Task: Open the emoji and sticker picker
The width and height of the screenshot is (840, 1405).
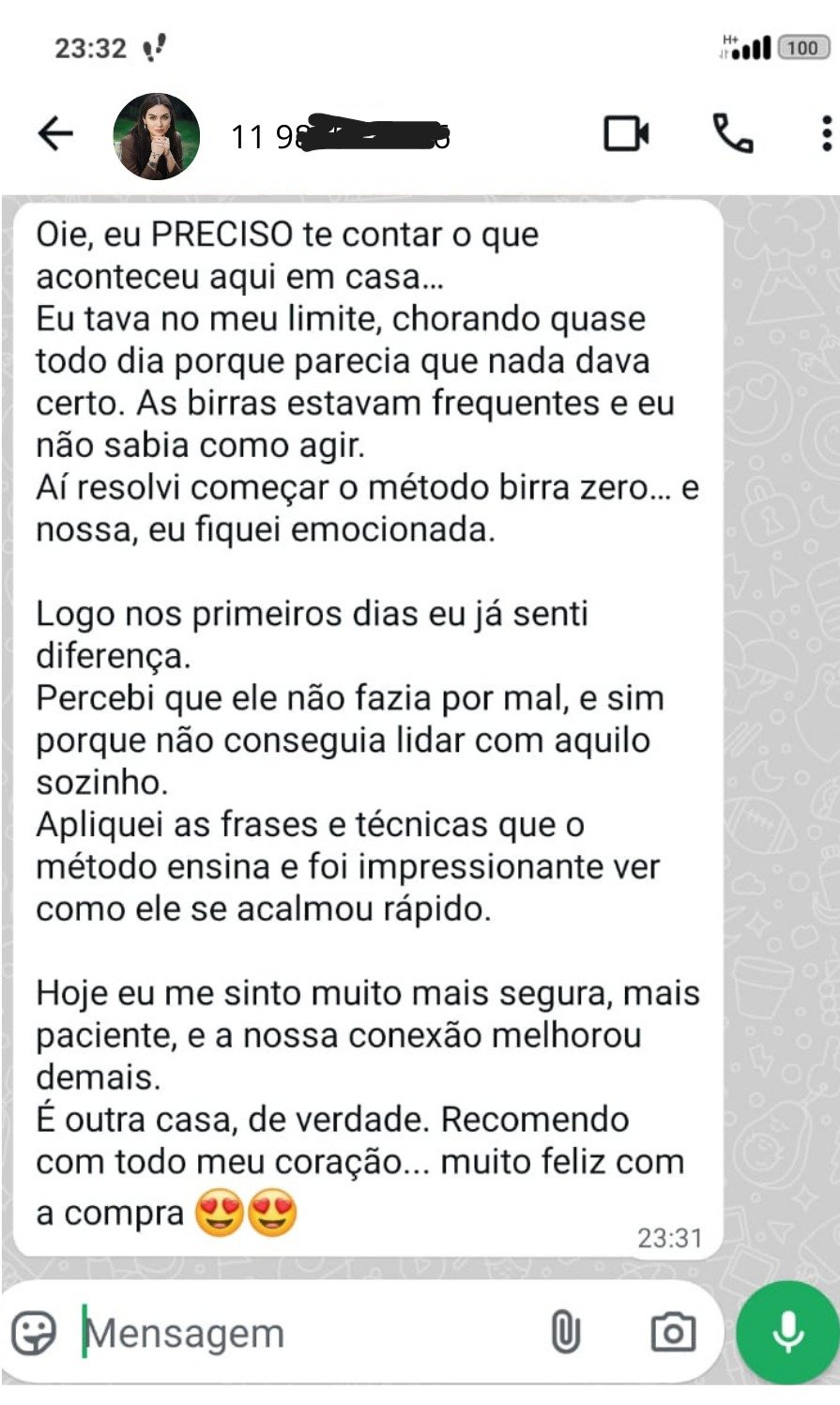Action: point(35,1330)
